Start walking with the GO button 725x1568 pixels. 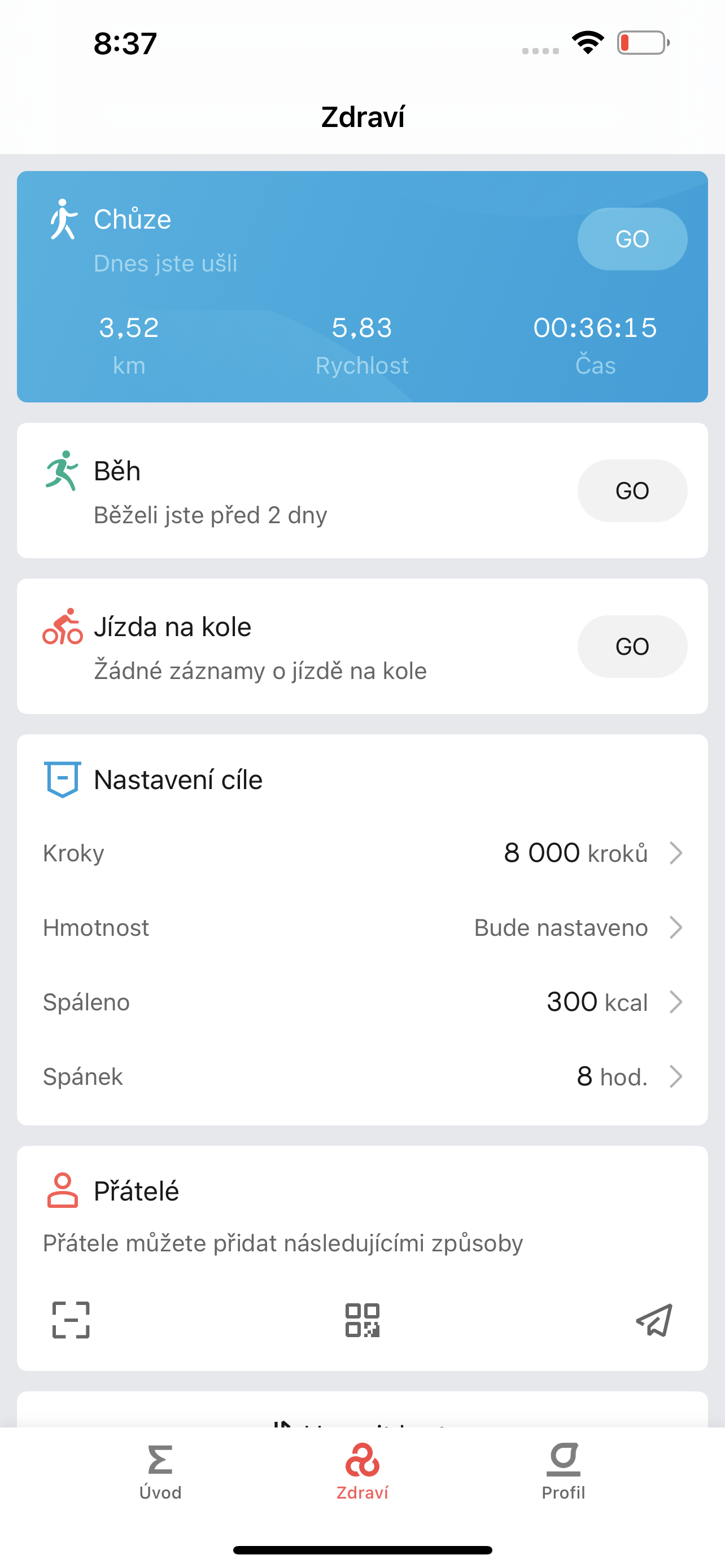pyautogui.click(x=632, y=239)
